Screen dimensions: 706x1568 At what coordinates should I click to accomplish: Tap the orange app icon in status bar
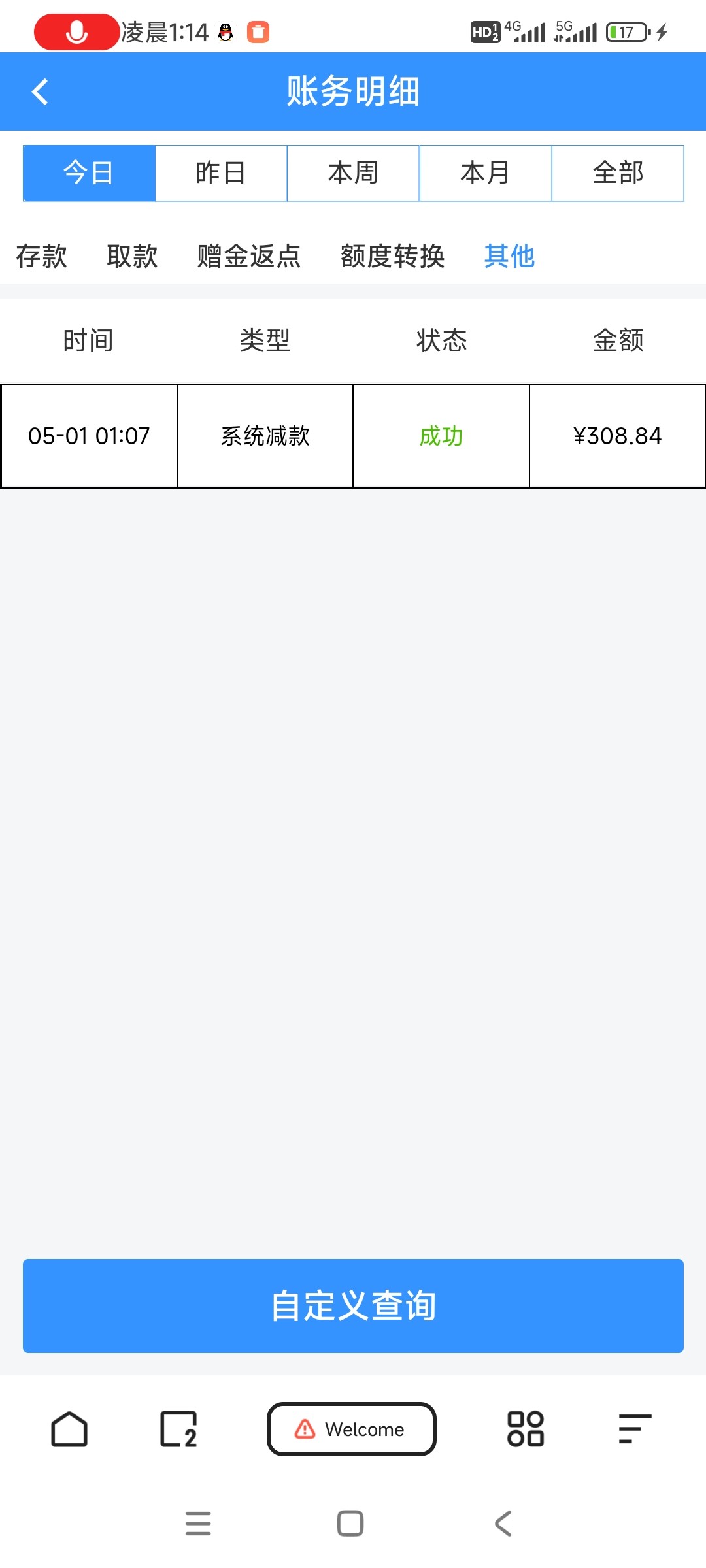pos(259,31)
